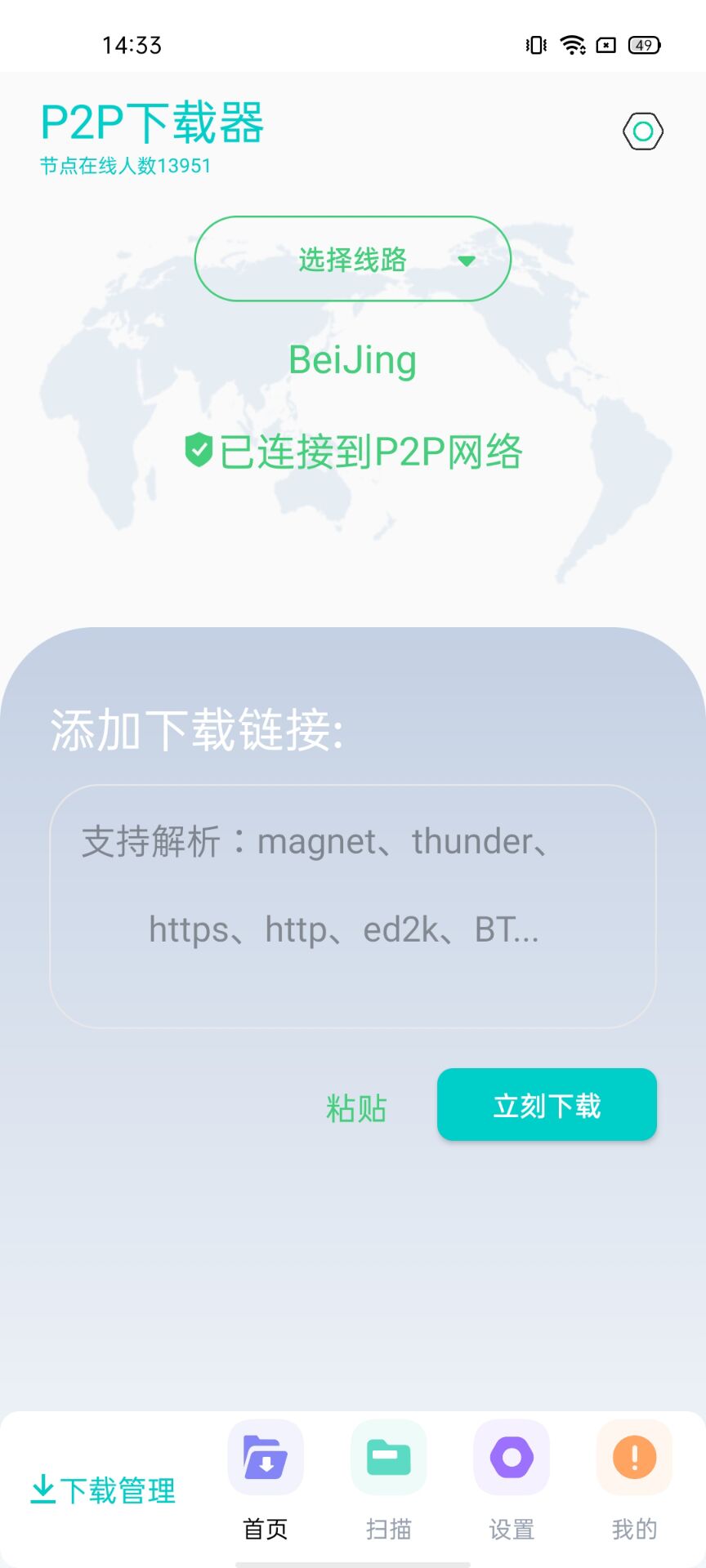
Task: Open 下载管理 download manager
Action: (104, 1490)
